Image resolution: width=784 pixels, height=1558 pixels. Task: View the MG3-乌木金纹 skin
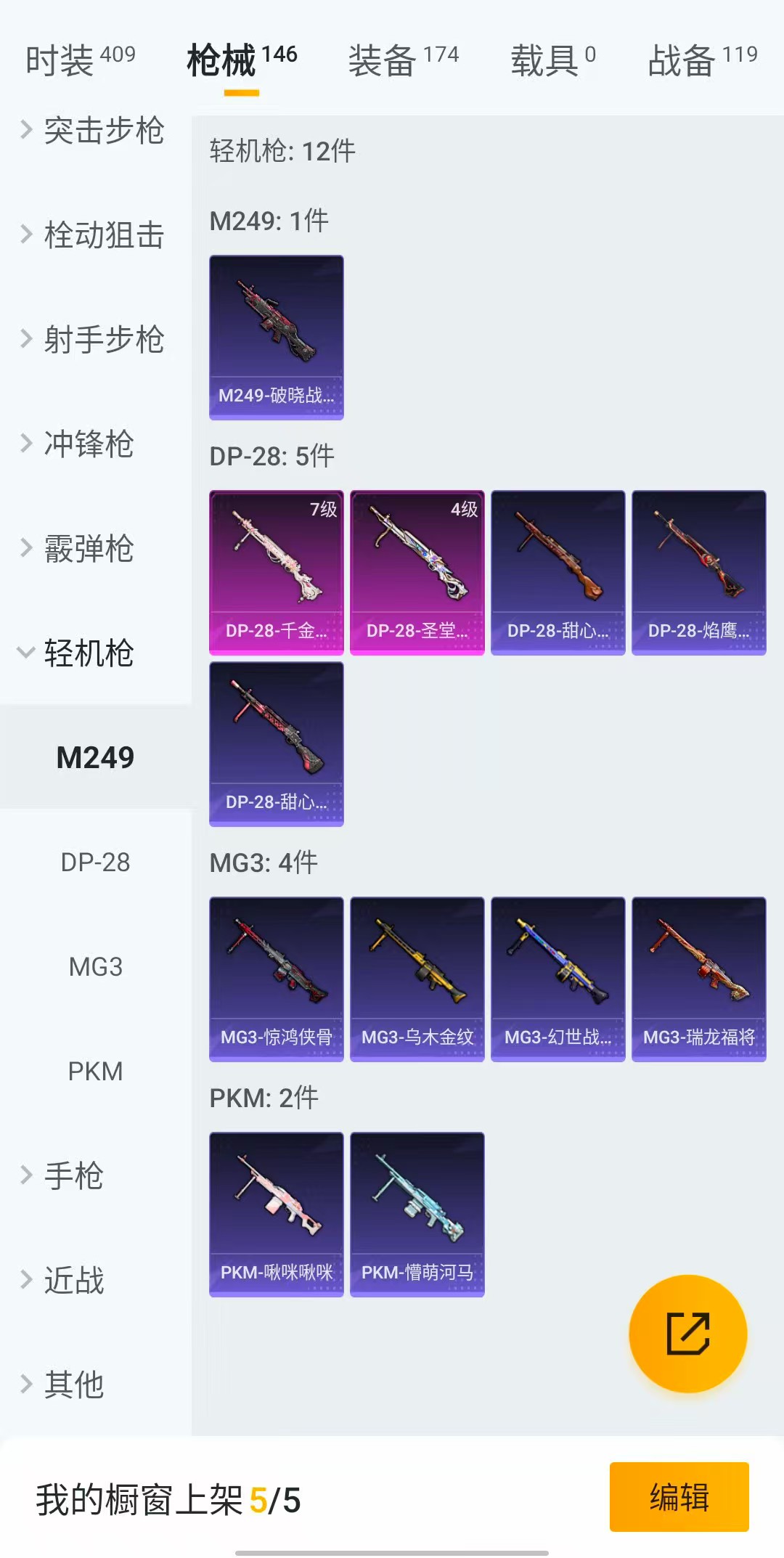417,979
